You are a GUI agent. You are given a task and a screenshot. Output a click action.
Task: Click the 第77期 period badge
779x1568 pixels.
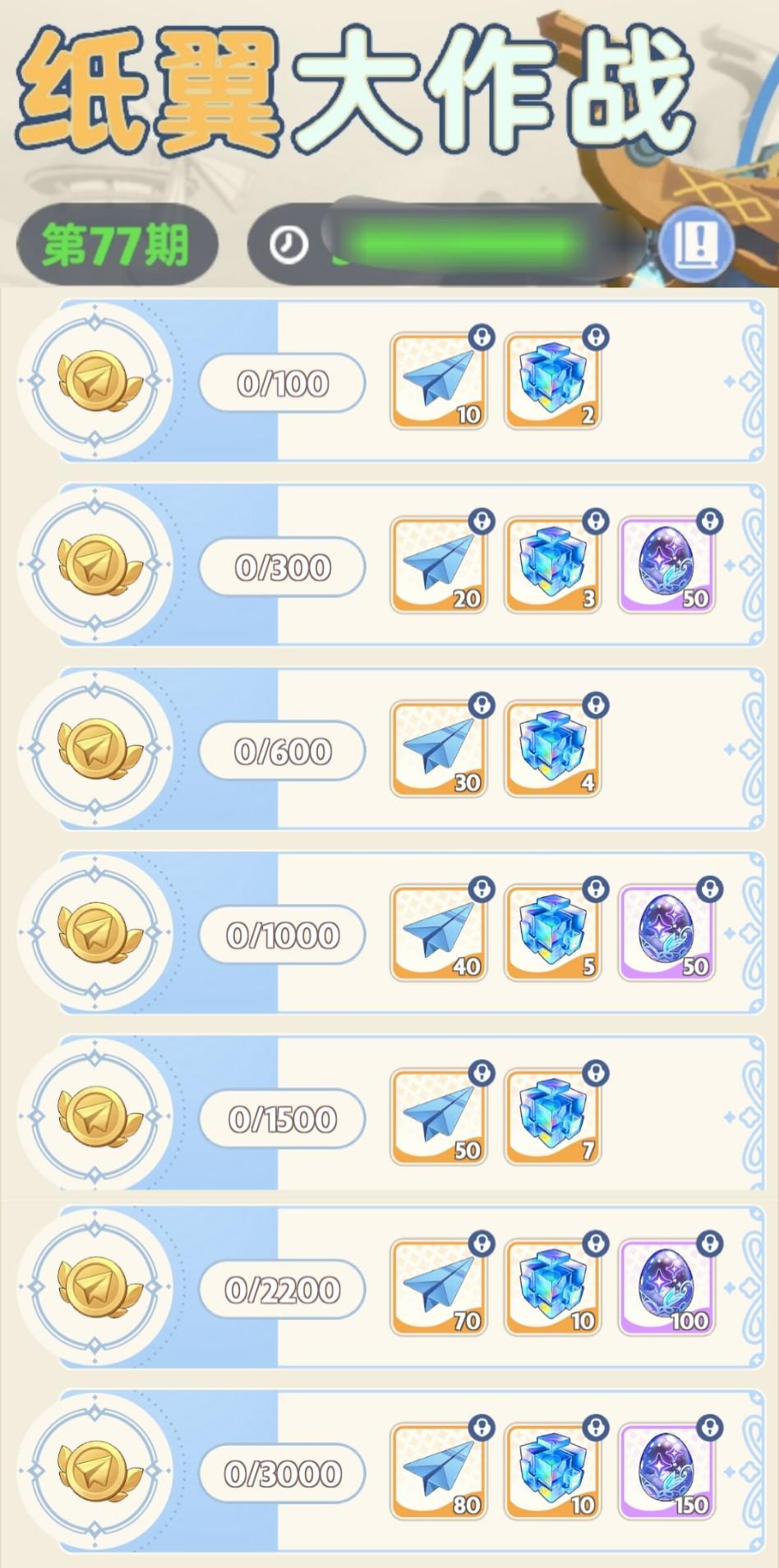(117, 241)
